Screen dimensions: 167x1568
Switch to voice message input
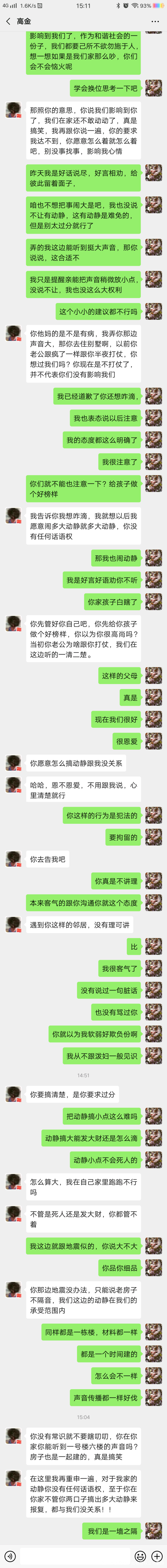click(x=9, y=1555)
